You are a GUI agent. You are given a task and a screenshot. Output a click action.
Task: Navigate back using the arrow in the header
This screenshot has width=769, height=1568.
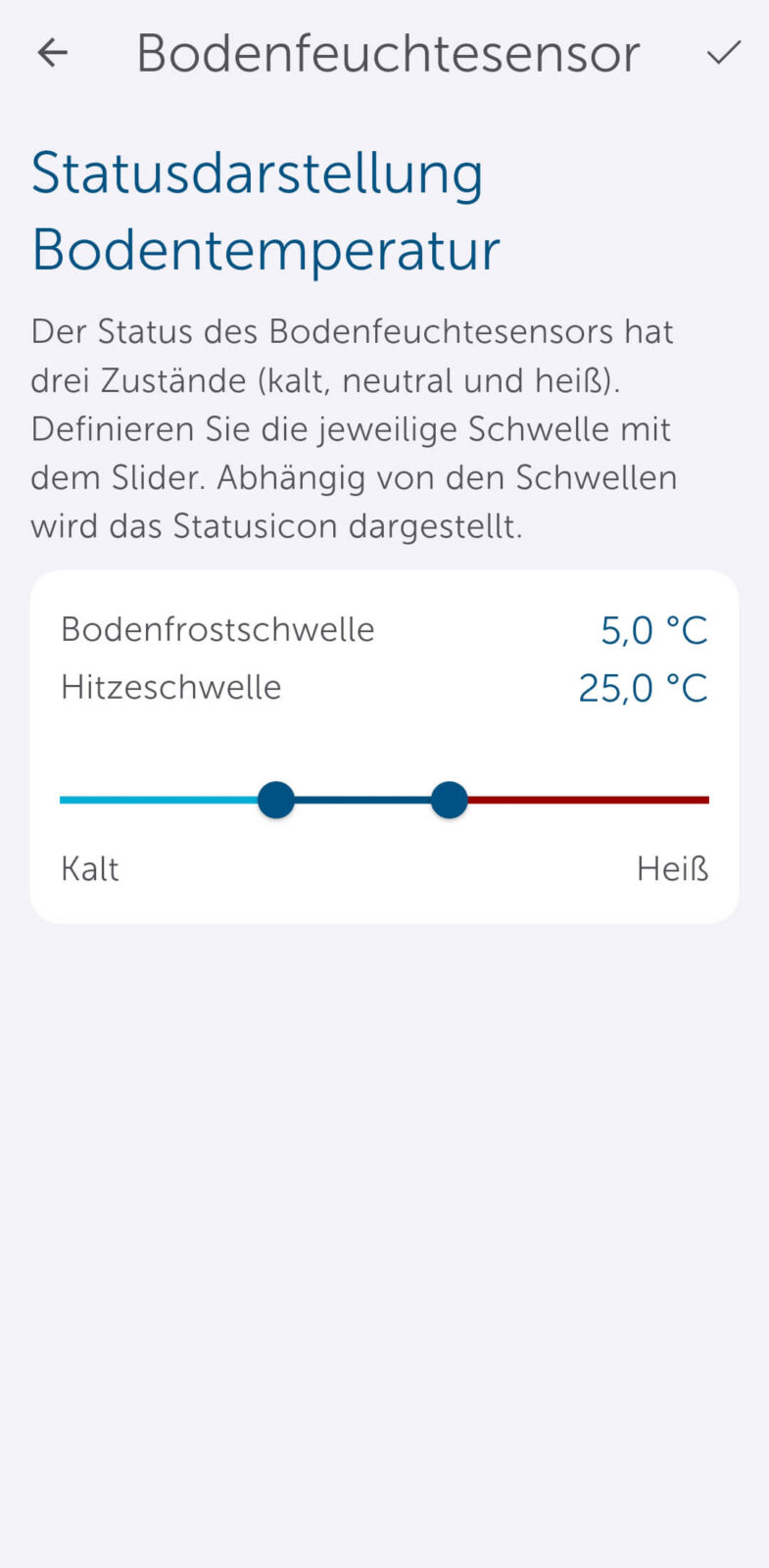click(x=51, y=53)
